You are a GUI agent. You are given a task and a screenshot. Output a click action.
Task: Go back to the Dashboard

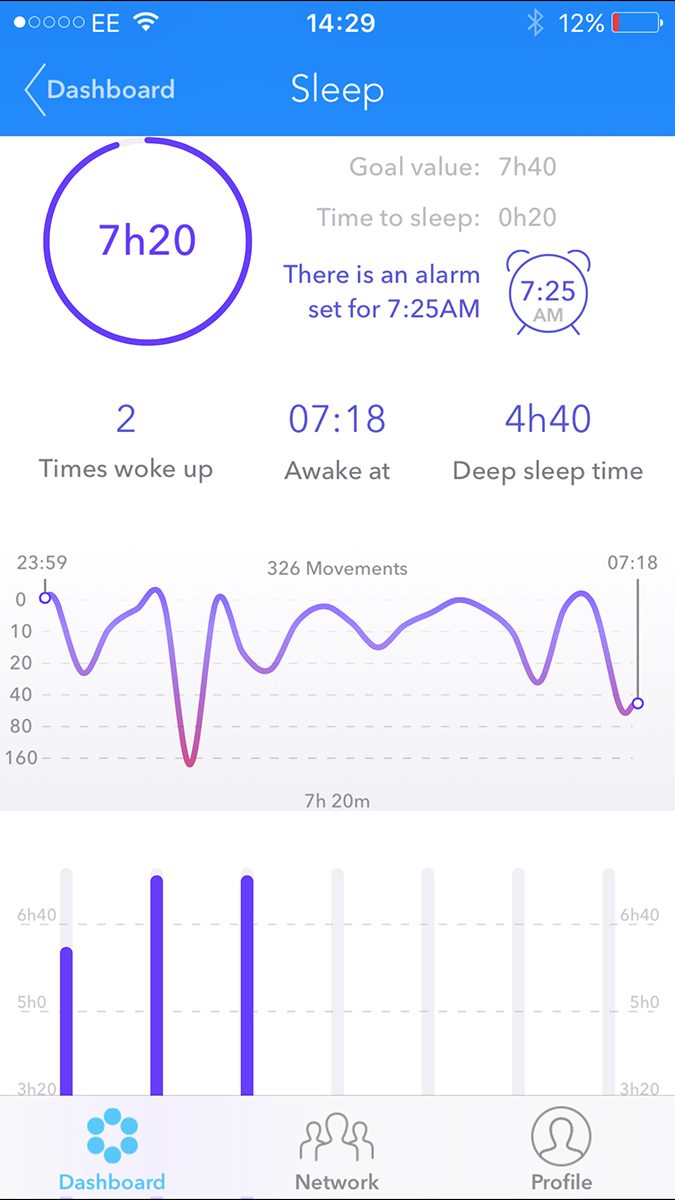pos(99,89)
